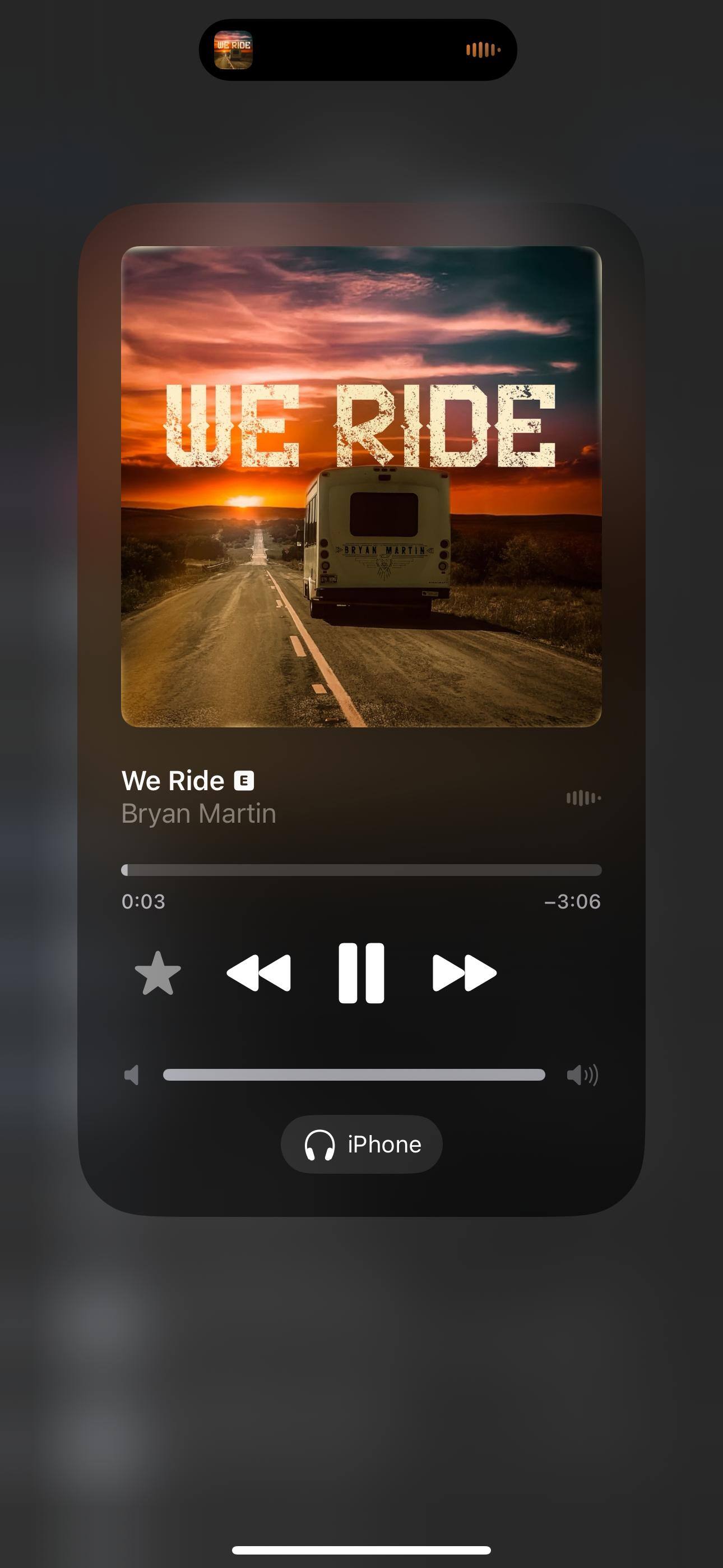Open the iPhone audio output picker
Viewport: 723px width, 1568px height.
(361, 1145)
